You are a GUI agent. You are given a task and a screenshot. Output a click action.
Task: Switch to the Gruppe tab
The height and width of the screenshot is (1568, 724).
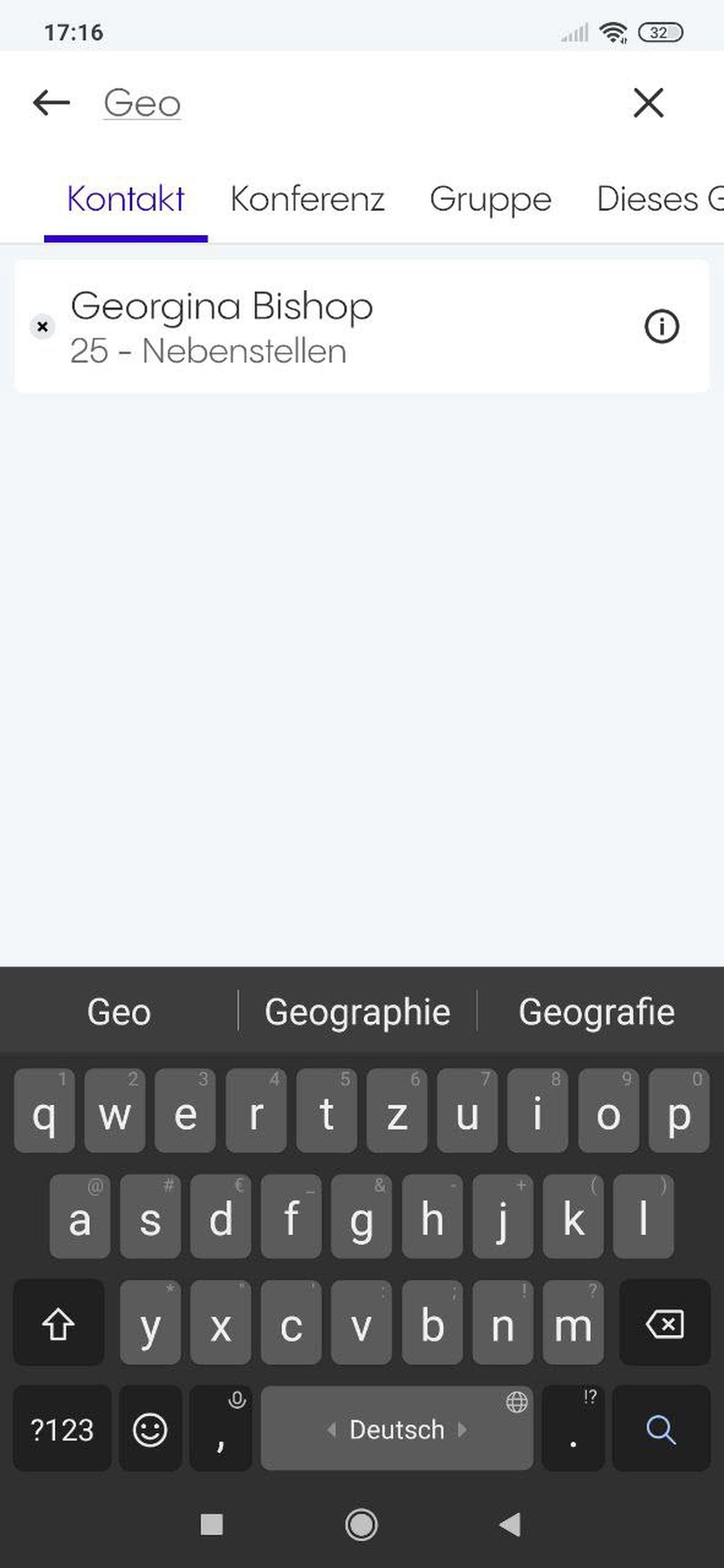click(x=490, y=199)
